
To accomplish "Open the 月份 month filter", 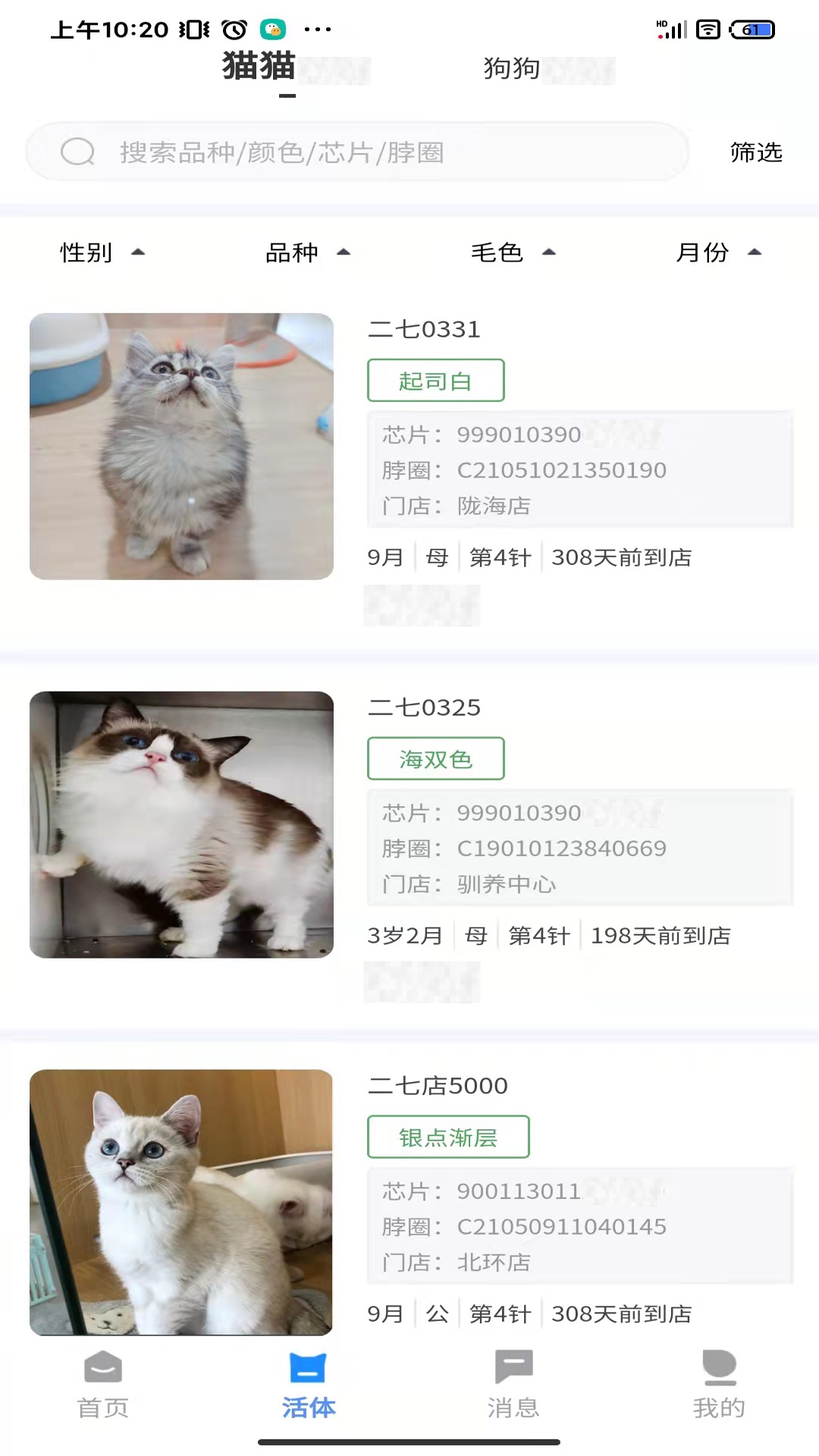I will coord(717,253).
